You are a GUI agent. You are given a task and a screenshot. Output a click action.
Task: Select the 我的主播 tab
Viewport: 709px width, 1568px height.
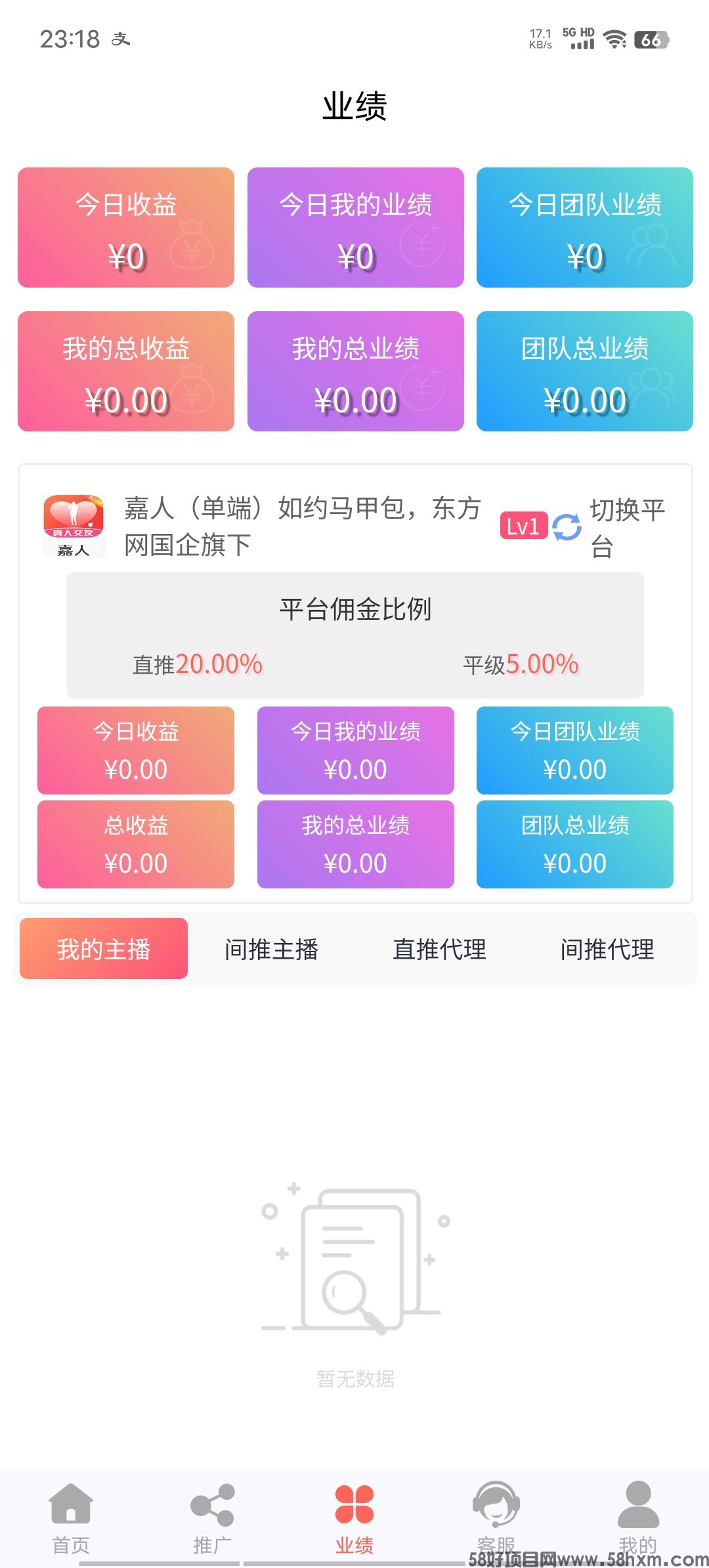pyautogui.click(x=104, y=949)
